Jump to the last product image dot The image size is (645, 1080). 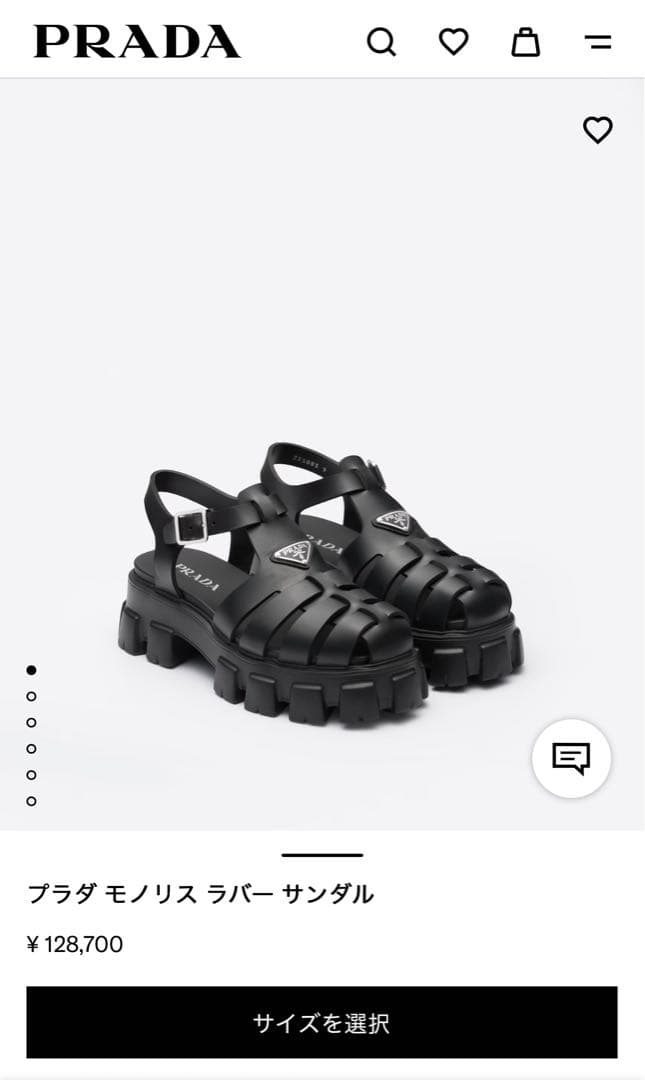(32, 800)
